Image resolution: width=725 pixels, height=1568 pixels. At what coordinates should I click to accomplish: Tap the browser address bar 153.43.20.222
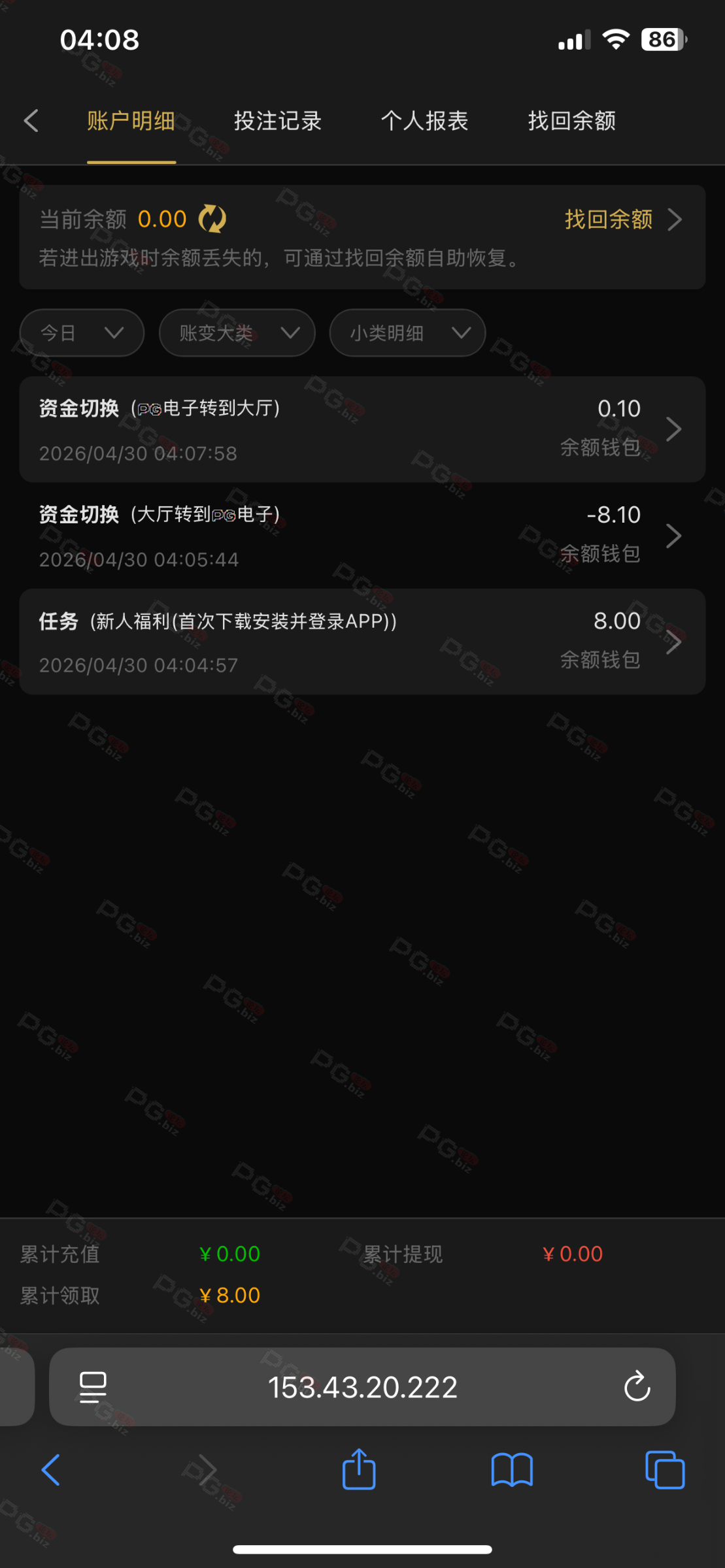click(x=362, y=1387)
